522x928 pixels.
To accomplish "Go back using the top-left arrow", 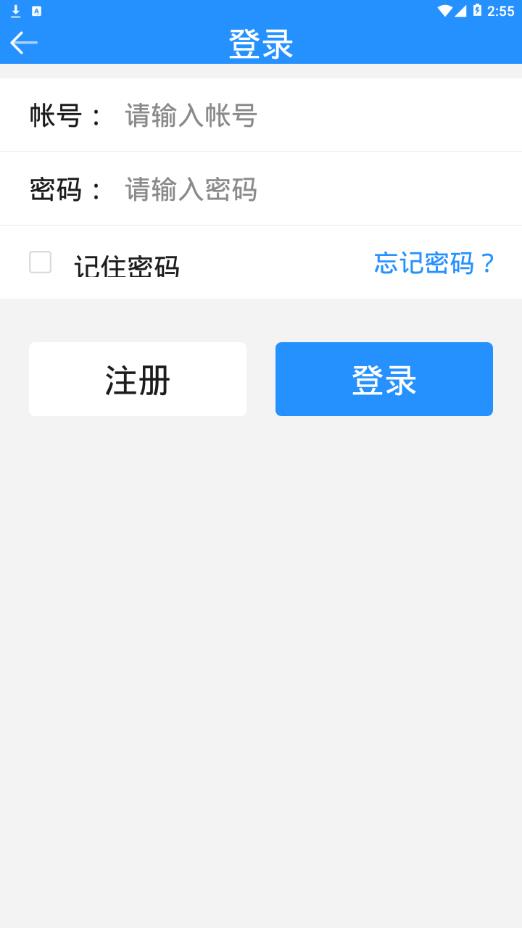I will (x=24, y=43).
